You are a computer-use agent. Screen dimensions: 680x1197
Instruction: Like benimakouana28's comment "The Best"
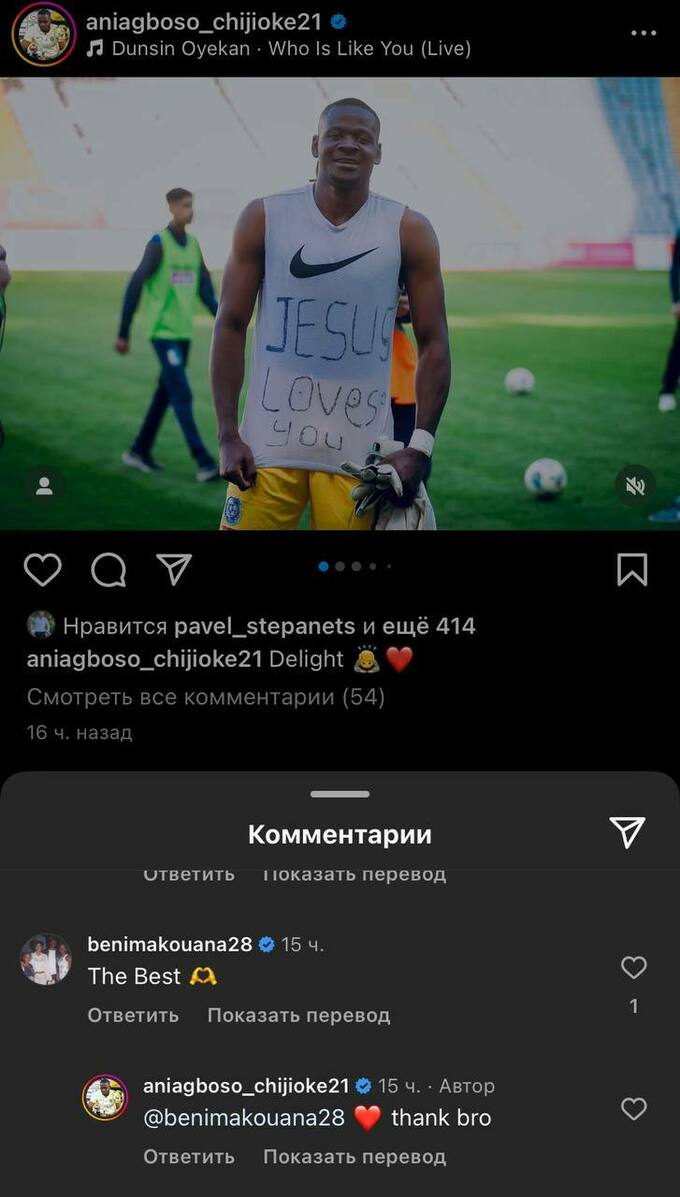633,967
